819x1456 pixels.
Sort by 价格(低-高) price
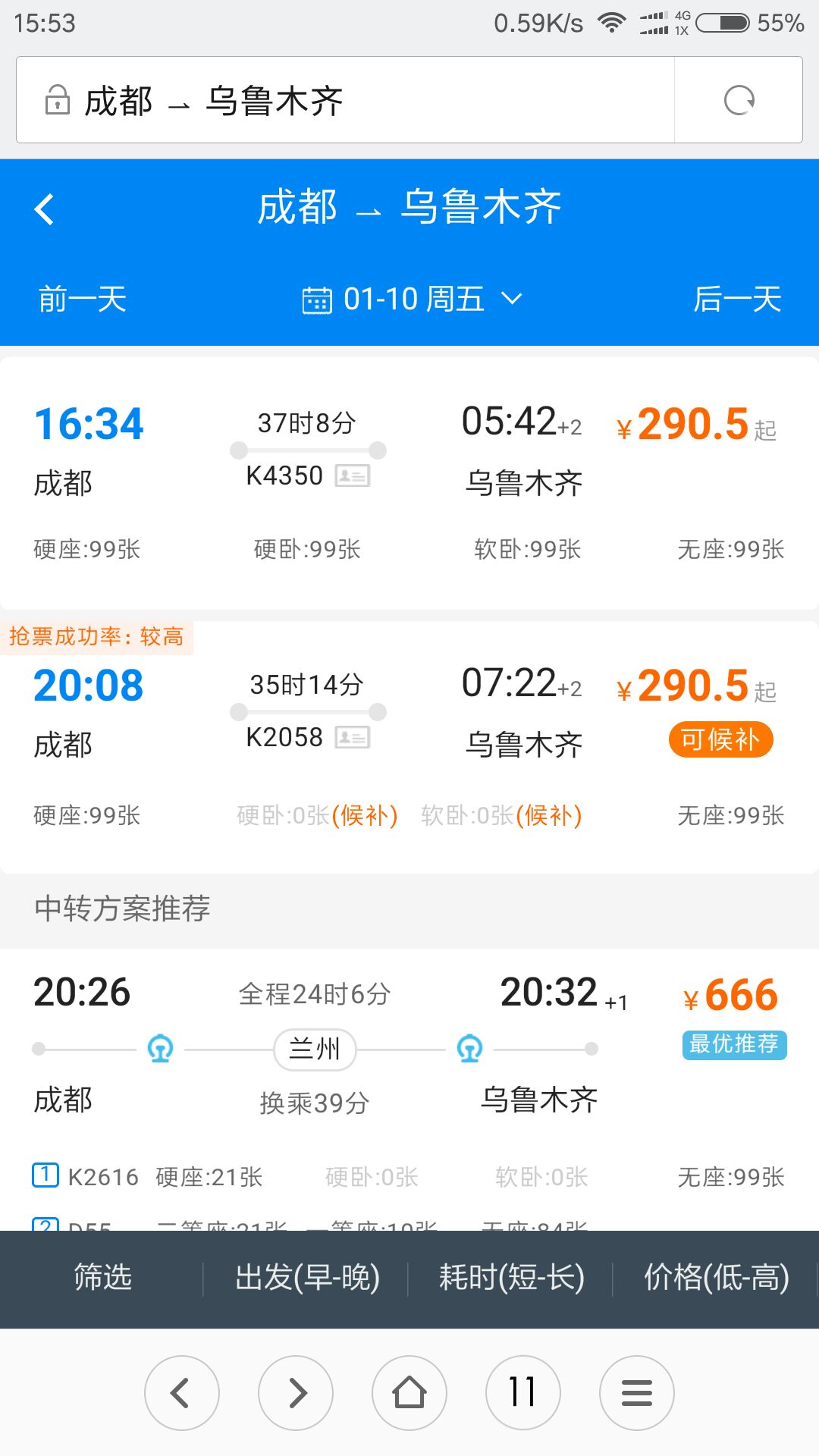pyautogui.click(x=717, y=1278)
